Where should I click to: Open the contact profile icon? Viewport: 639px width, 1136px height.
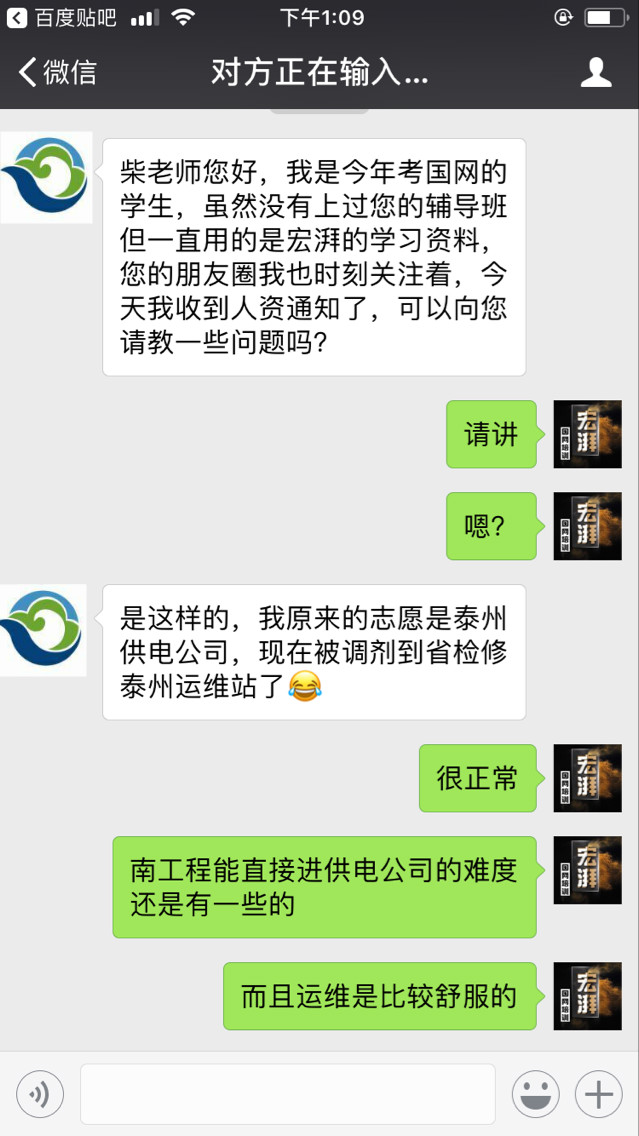tap(596, 72)
